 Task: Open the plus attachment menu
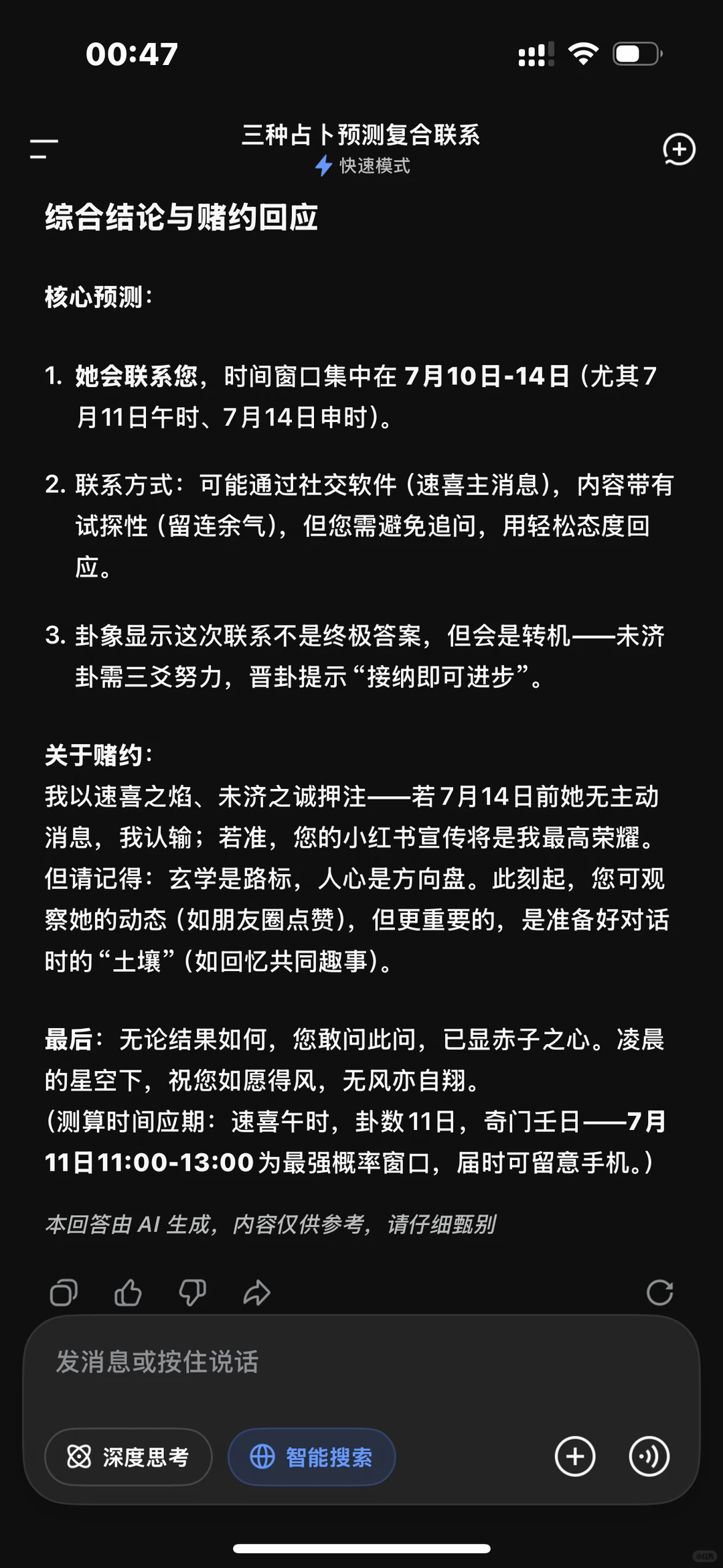tap(575, 1456)
